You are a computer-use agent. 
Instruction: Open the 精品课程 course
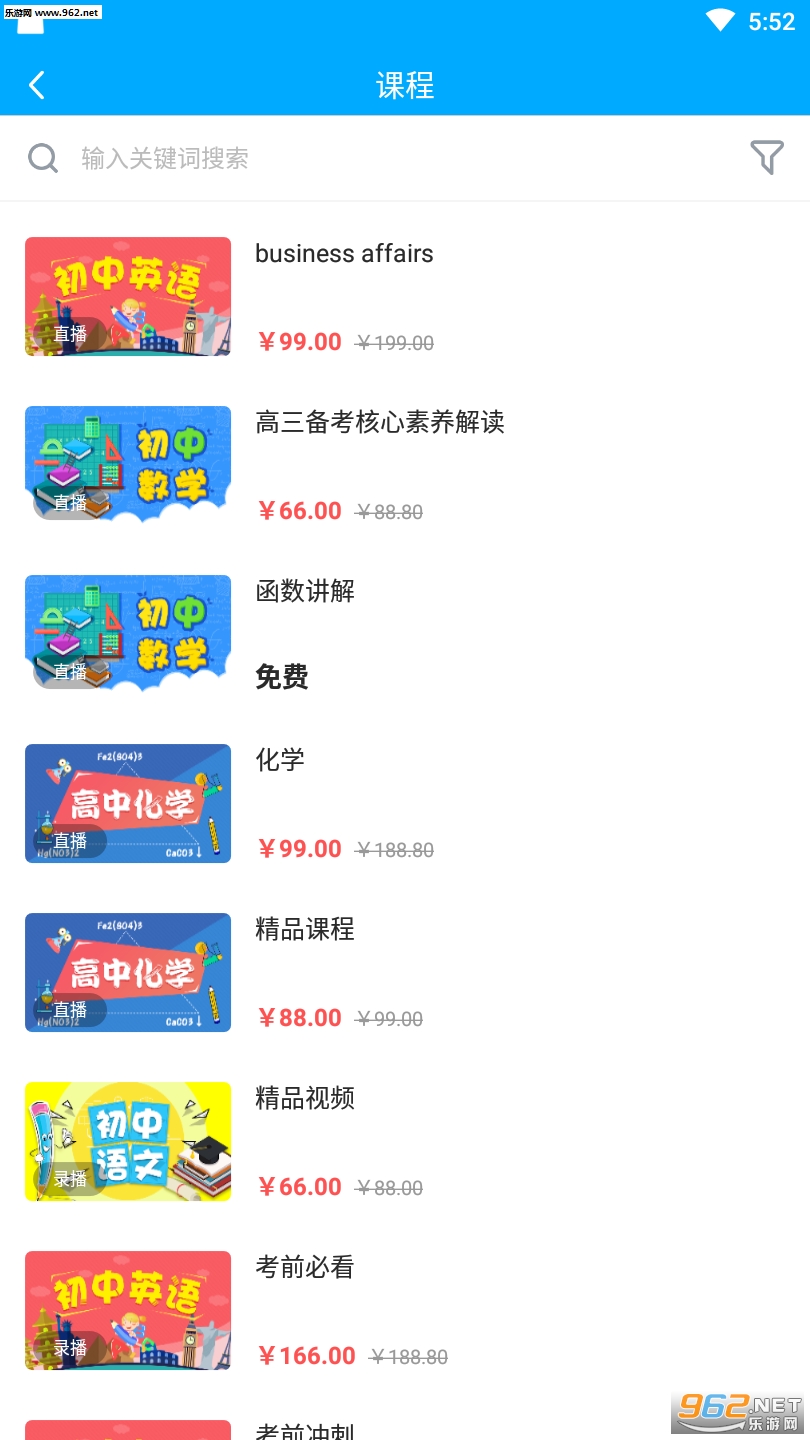pos(305,930)
